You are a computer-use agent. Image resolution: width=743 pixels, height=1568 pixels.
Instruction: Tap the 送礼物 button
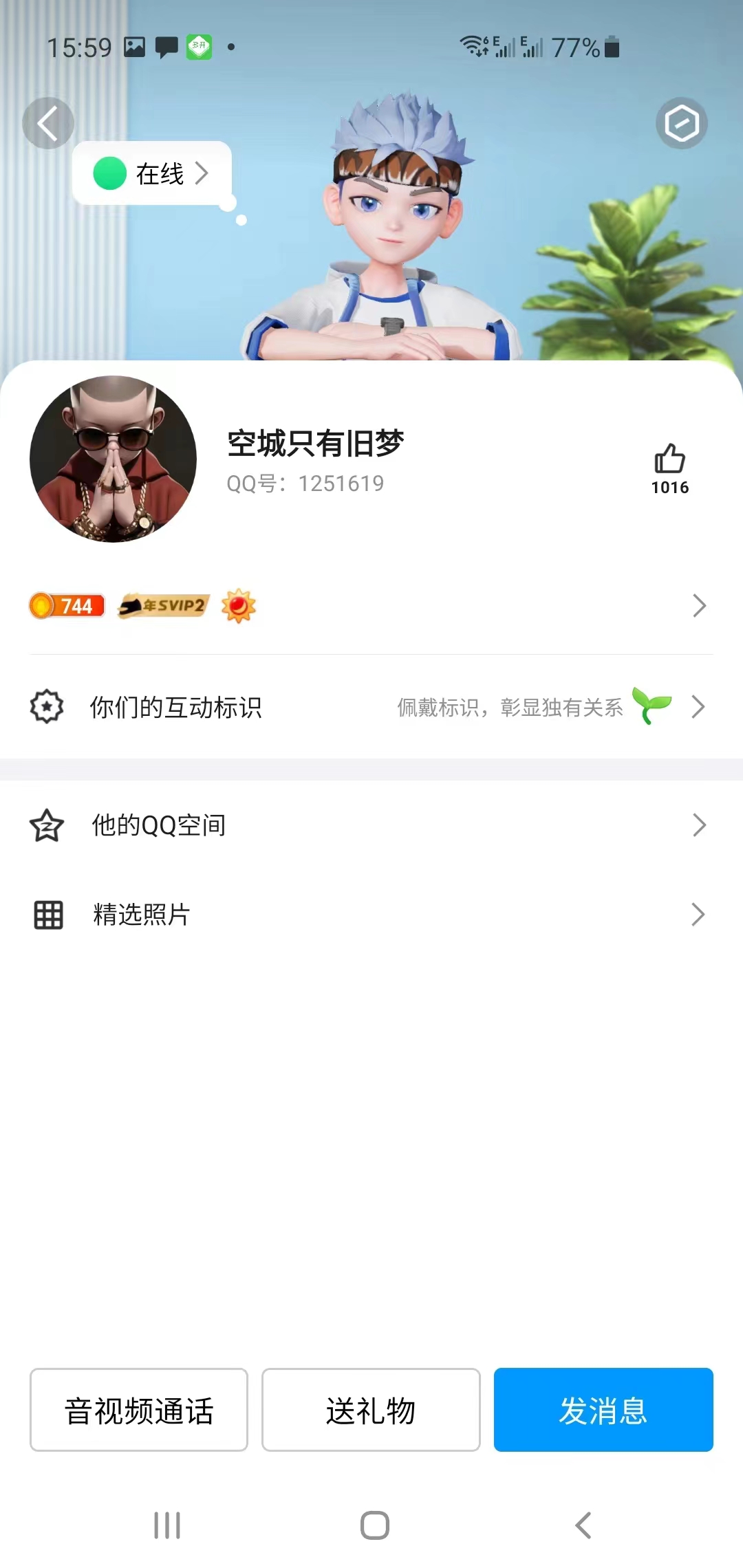pyautogui.click(x=371, y=1411)
